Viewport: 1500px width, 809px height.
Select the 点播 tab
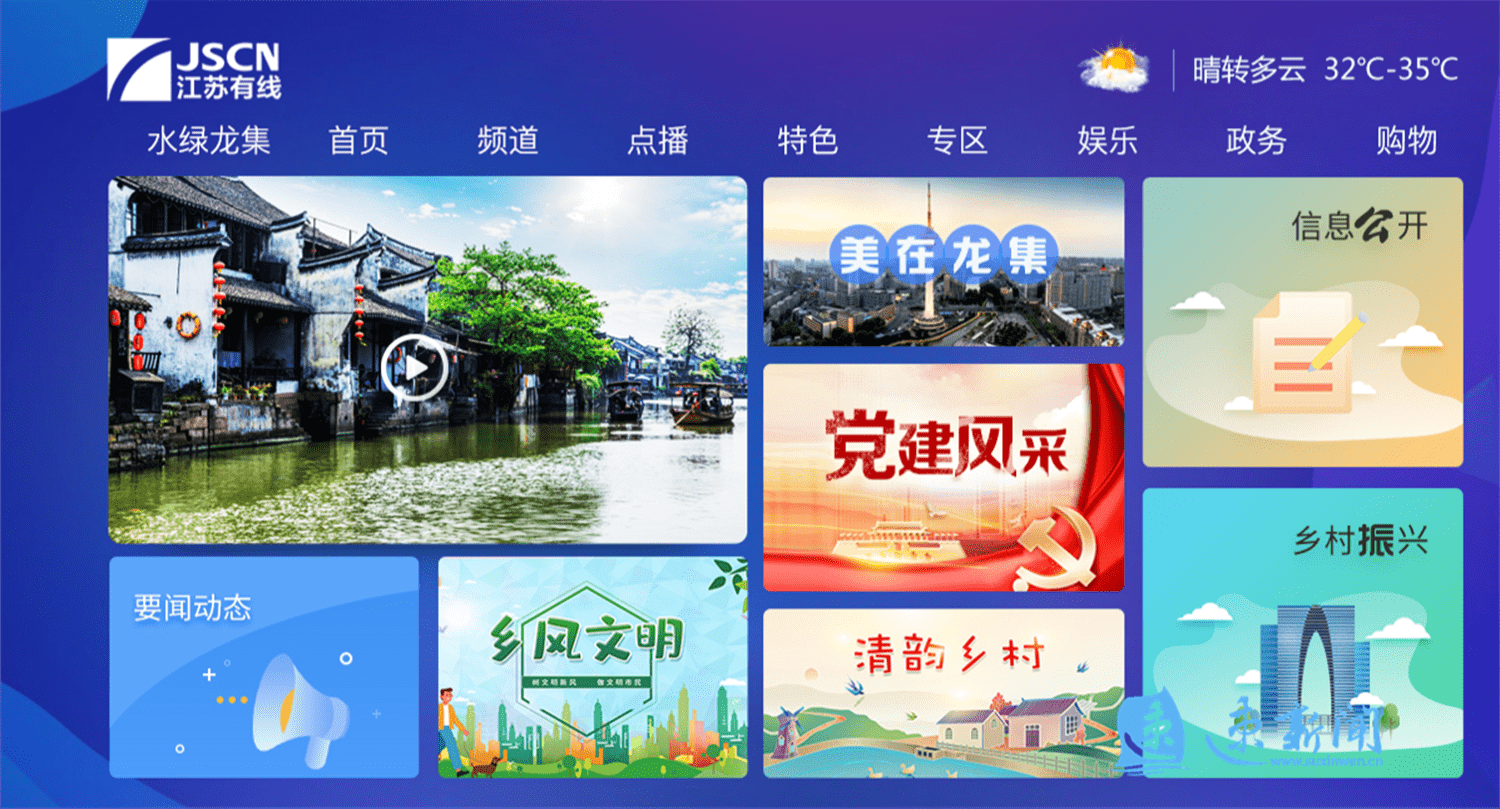[x=658, y=141]
